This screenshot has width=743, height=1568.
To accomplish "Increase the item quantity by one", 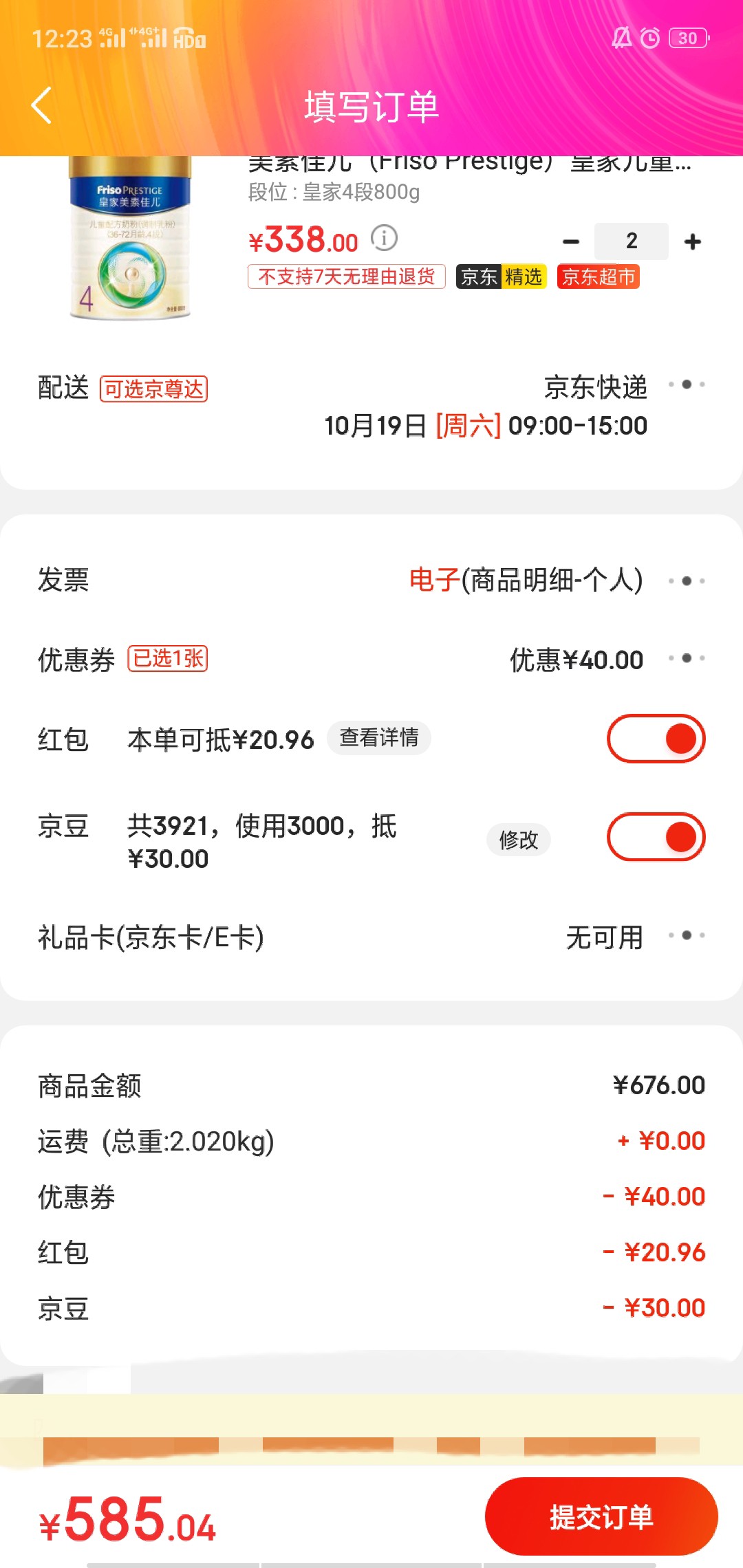I will pyautogui.click(x=693, y=241).
